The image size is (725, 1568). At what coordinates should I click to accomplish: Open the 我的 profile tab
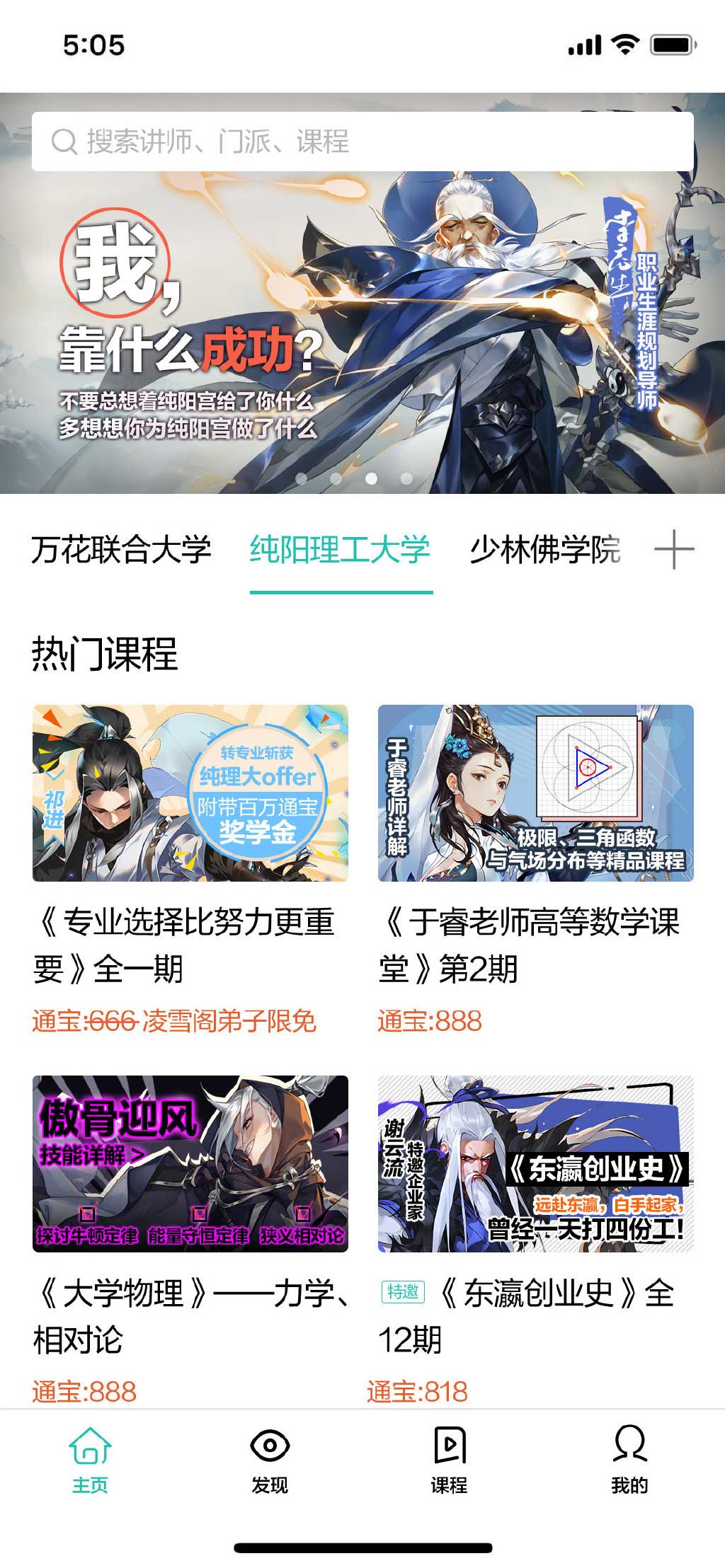(629, 1460)
